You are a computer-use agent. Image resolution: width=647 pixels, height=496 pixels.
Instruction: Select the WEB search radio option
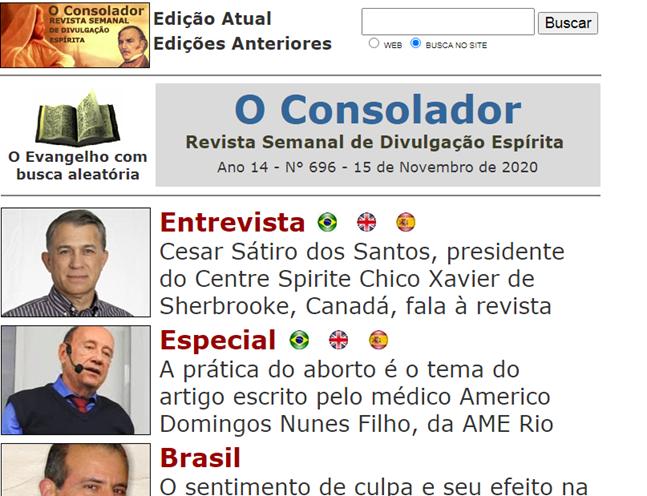375,44
